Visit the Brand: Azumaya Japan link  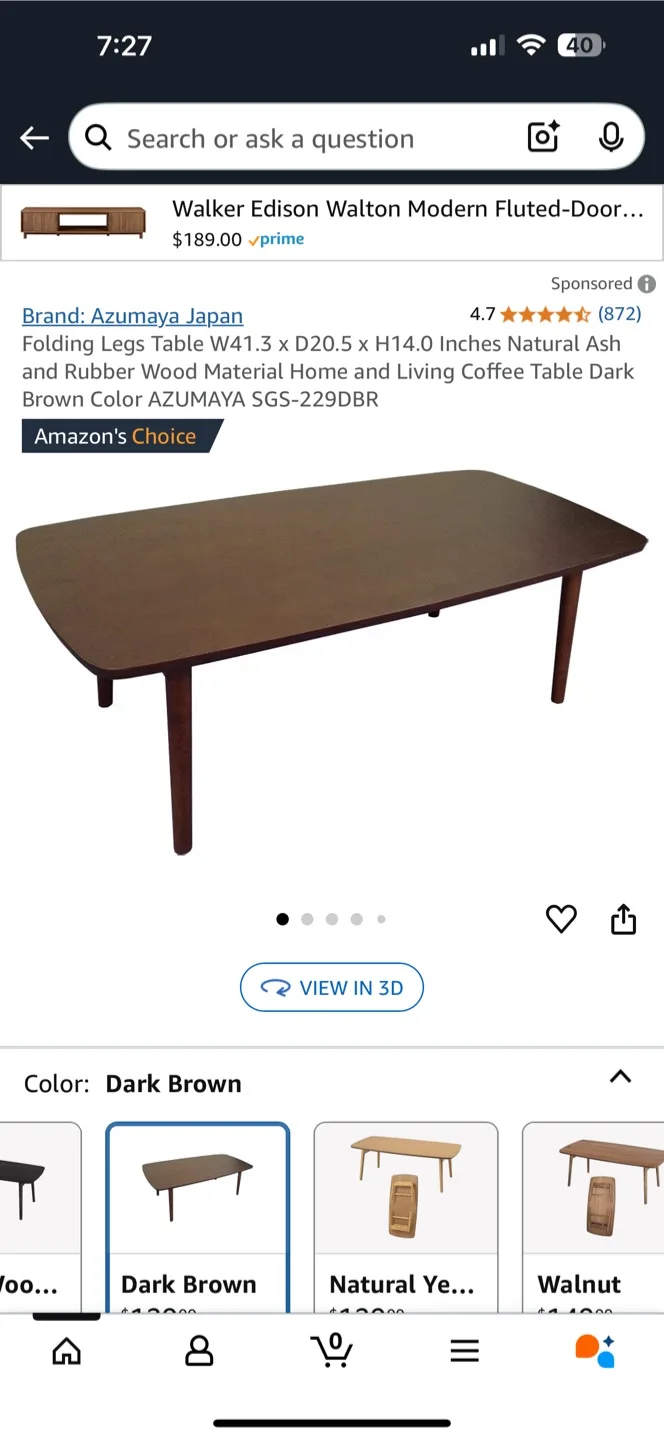132,316
